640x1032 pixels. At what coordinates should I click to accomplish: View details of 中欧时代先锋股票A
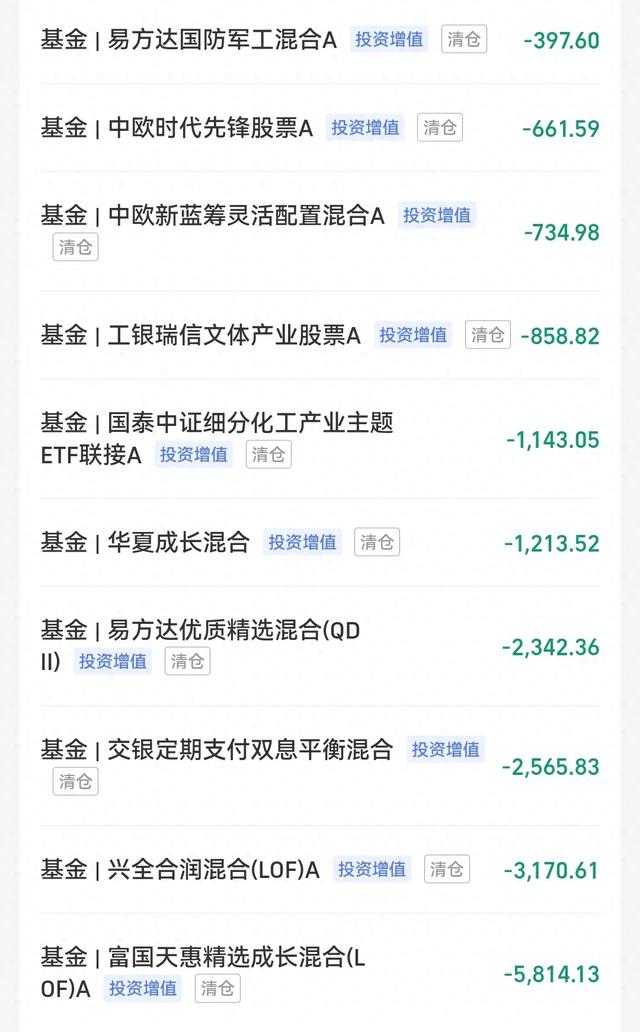210,128
